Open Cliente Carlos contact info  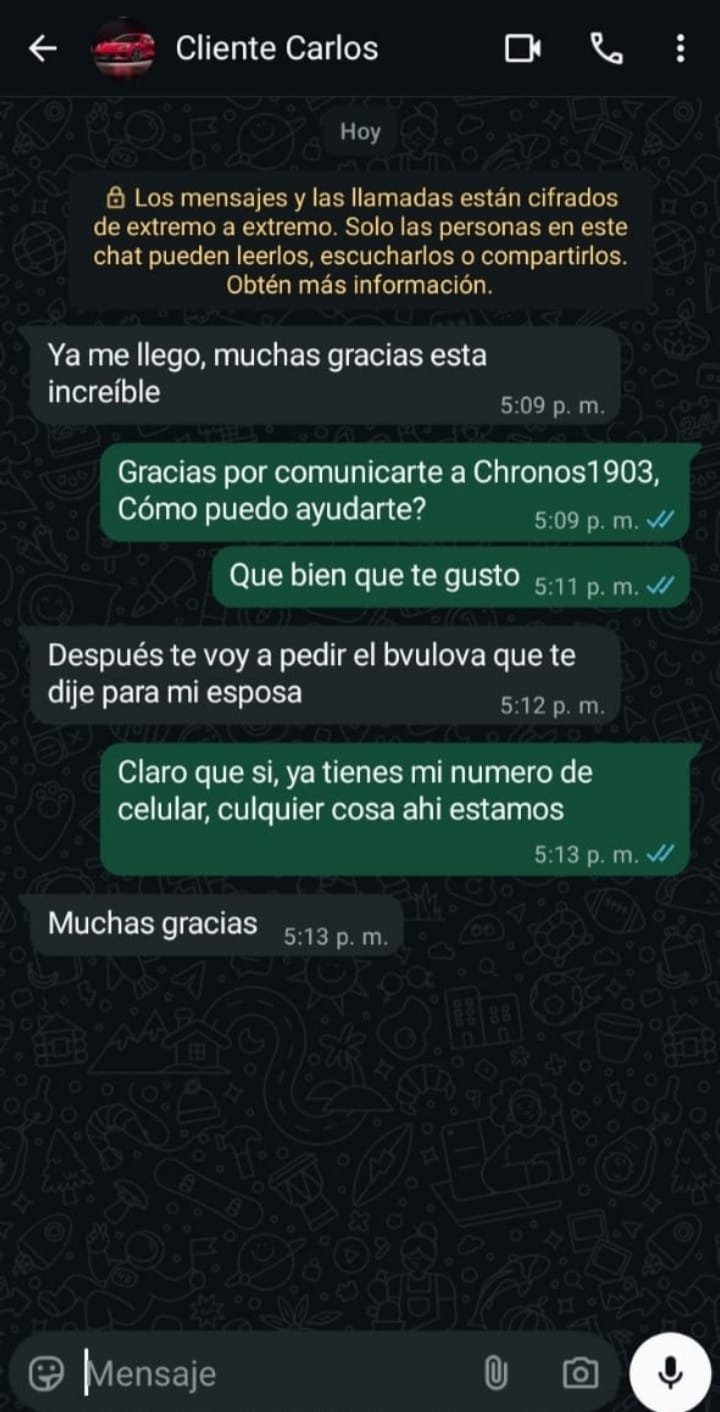277,48
